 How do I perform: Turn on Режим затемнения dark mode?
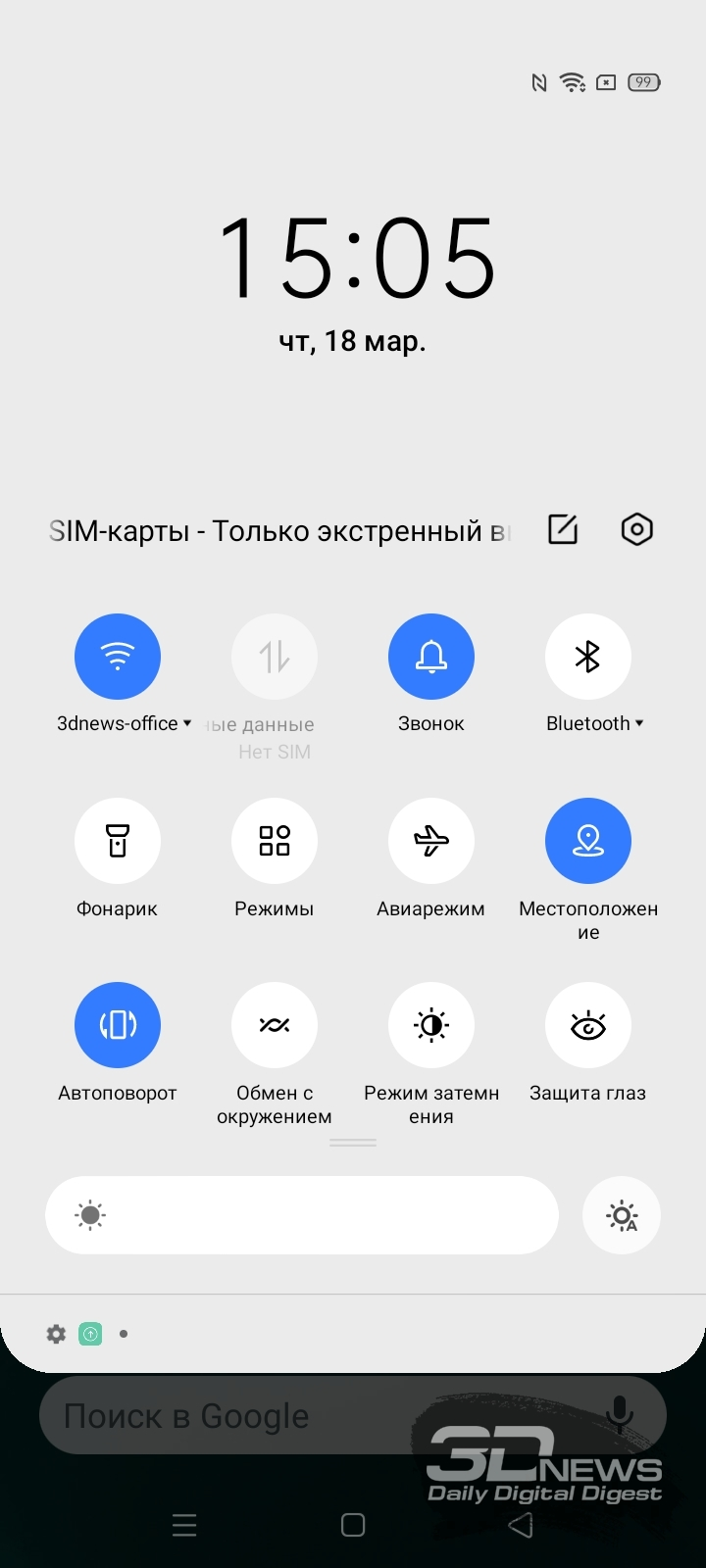[x=431, y=1025]
